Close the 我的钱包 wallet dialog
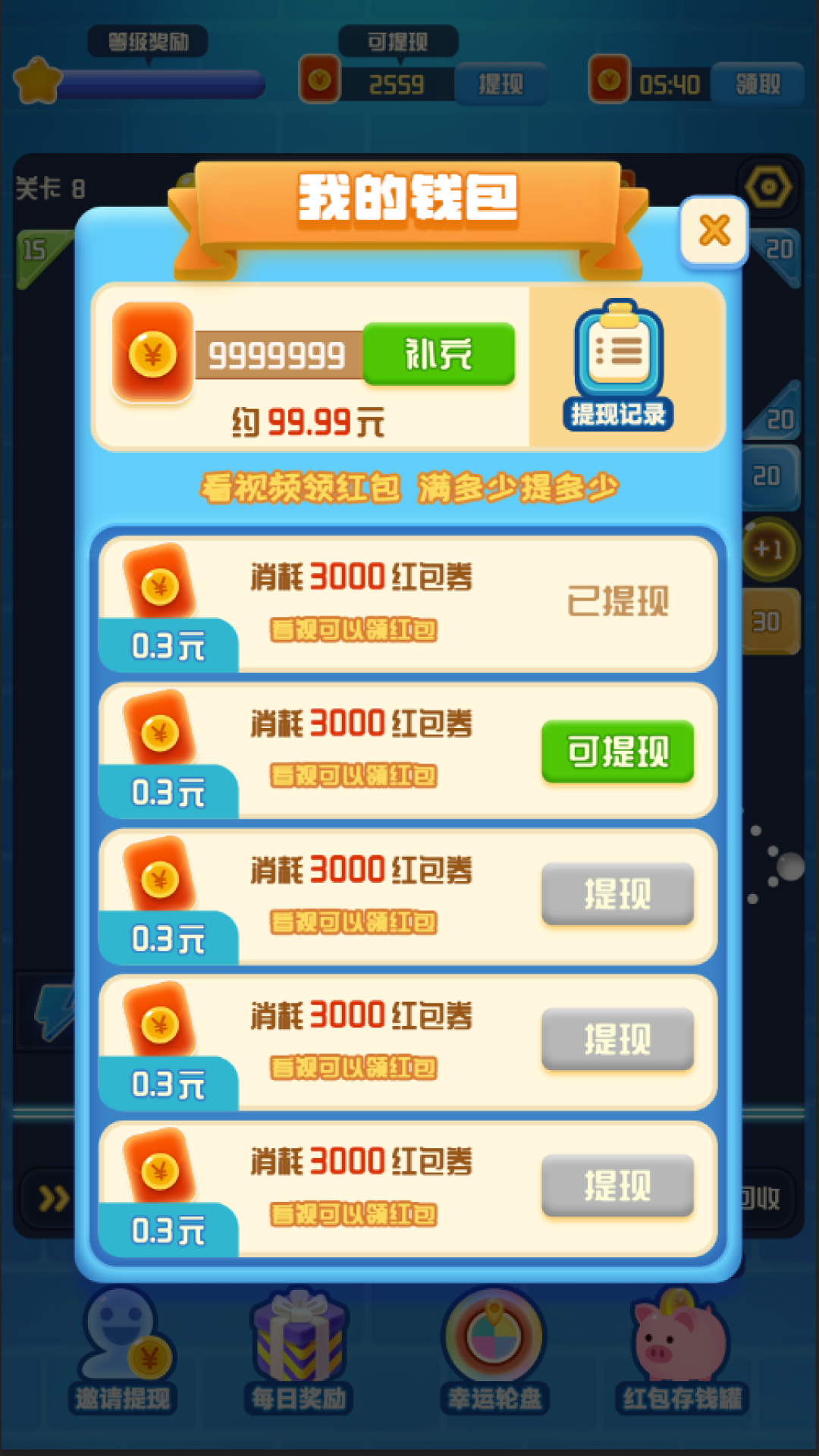Viewport: 819px width, 1456px height. tap(714, 231)
